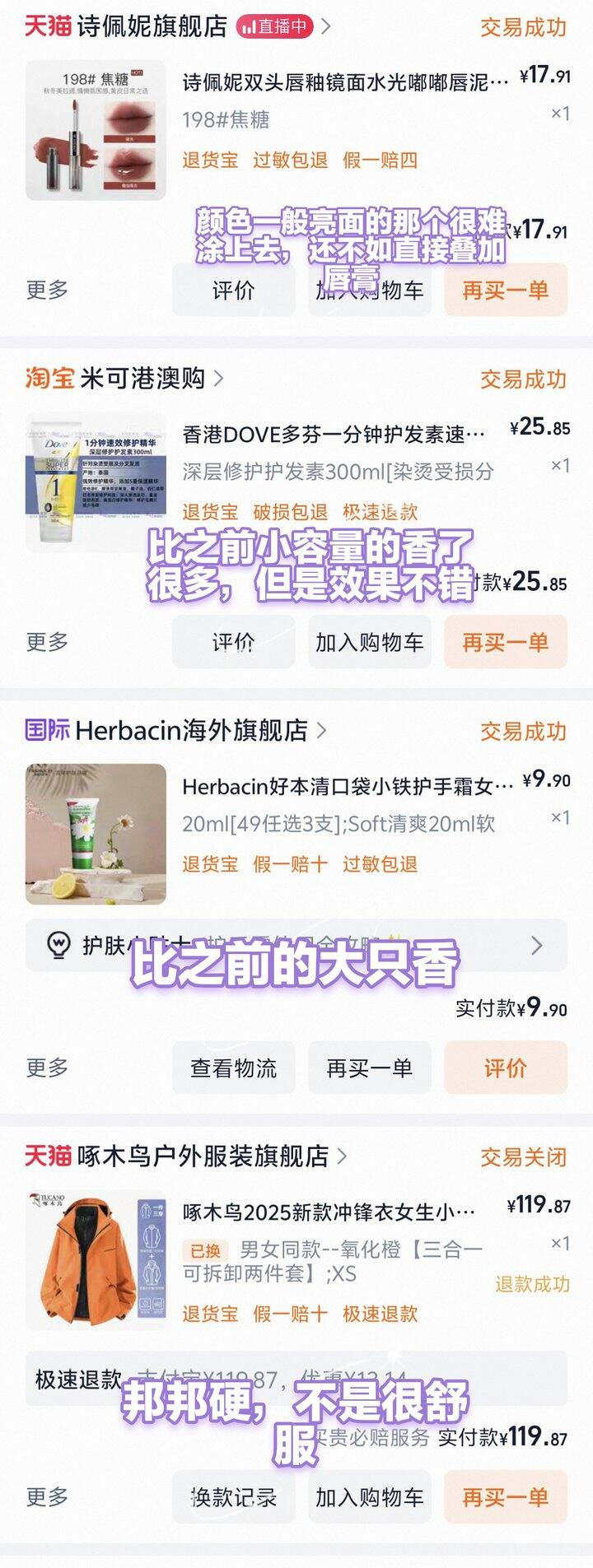Viewport: 593px width, 1568px height.
Task: Tap 再买一单 on the 诗佩妮 lip glaze order
Action: (x=505, y=290)
